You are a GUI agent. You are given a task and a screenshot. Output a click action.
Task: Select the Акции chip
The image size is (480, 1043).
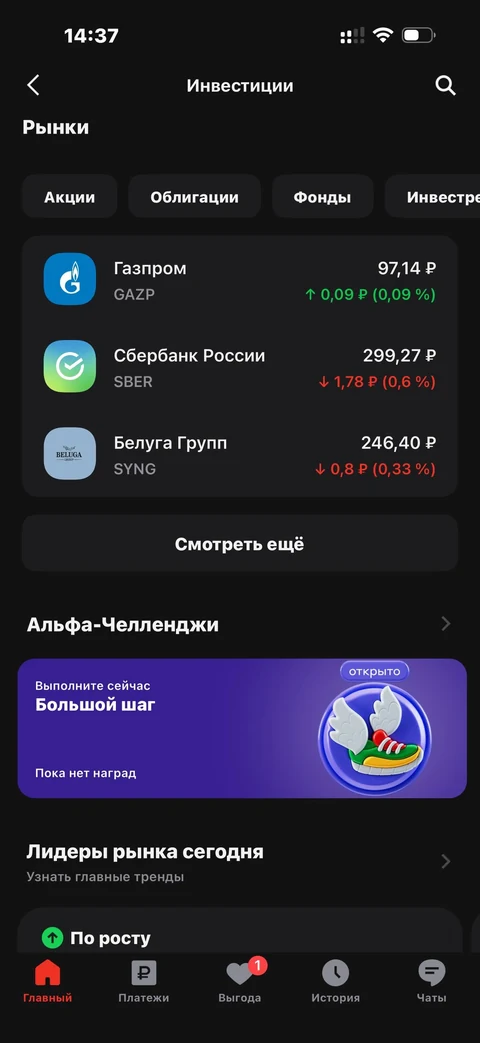70,197
